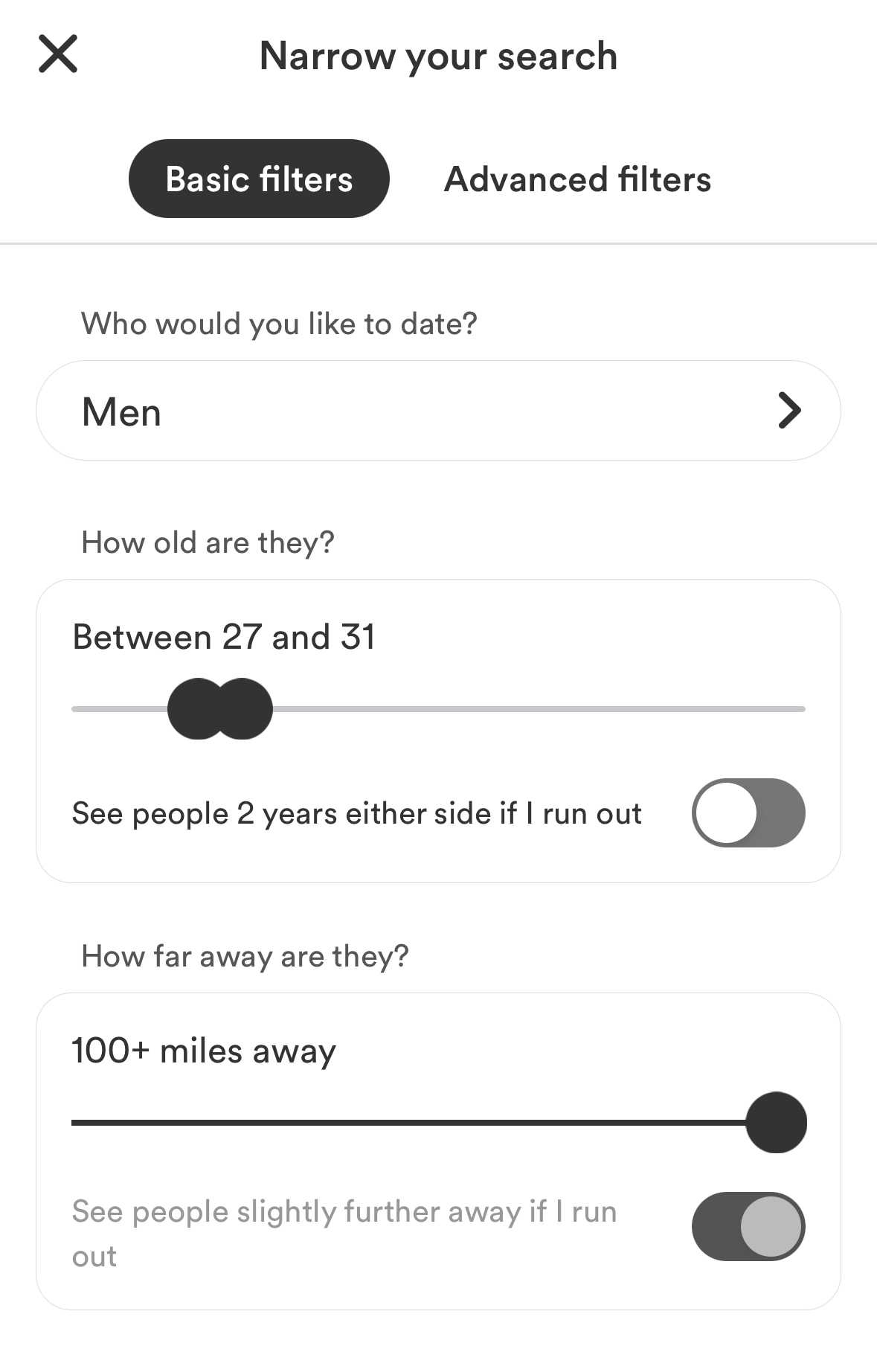Enable See people 2 years either side toggle
This screenshot has width=877, height=1372.
pyautogui.click(x=748, y=812)
